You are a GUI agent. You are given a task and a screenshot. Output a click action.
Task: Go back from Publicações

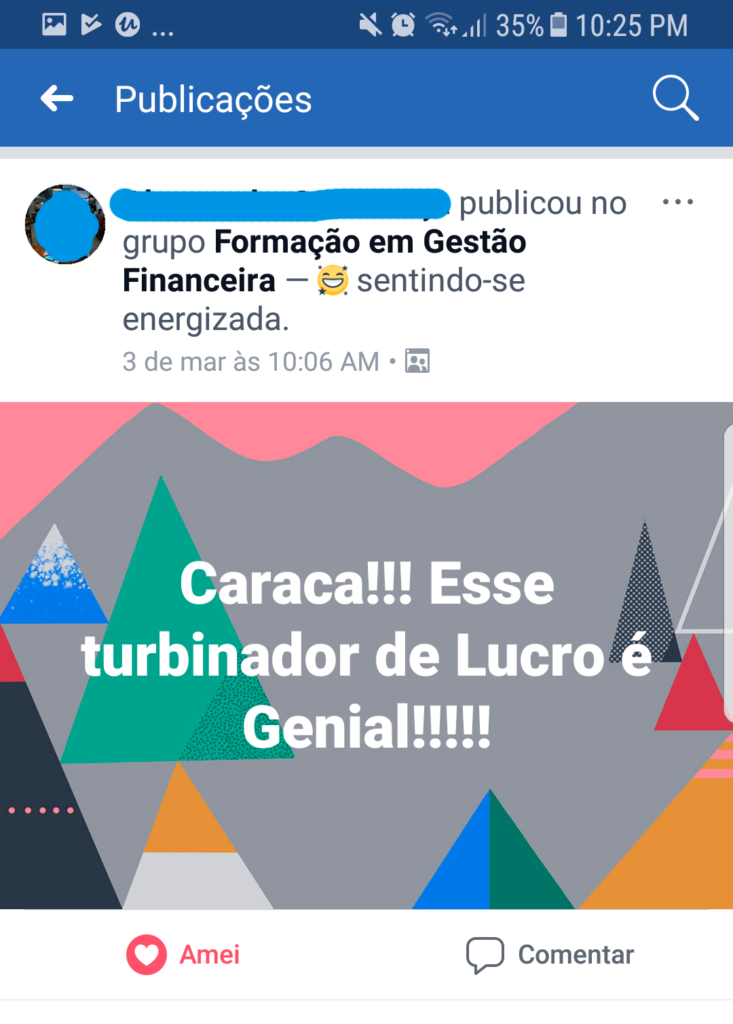click(x=57, y=99)
